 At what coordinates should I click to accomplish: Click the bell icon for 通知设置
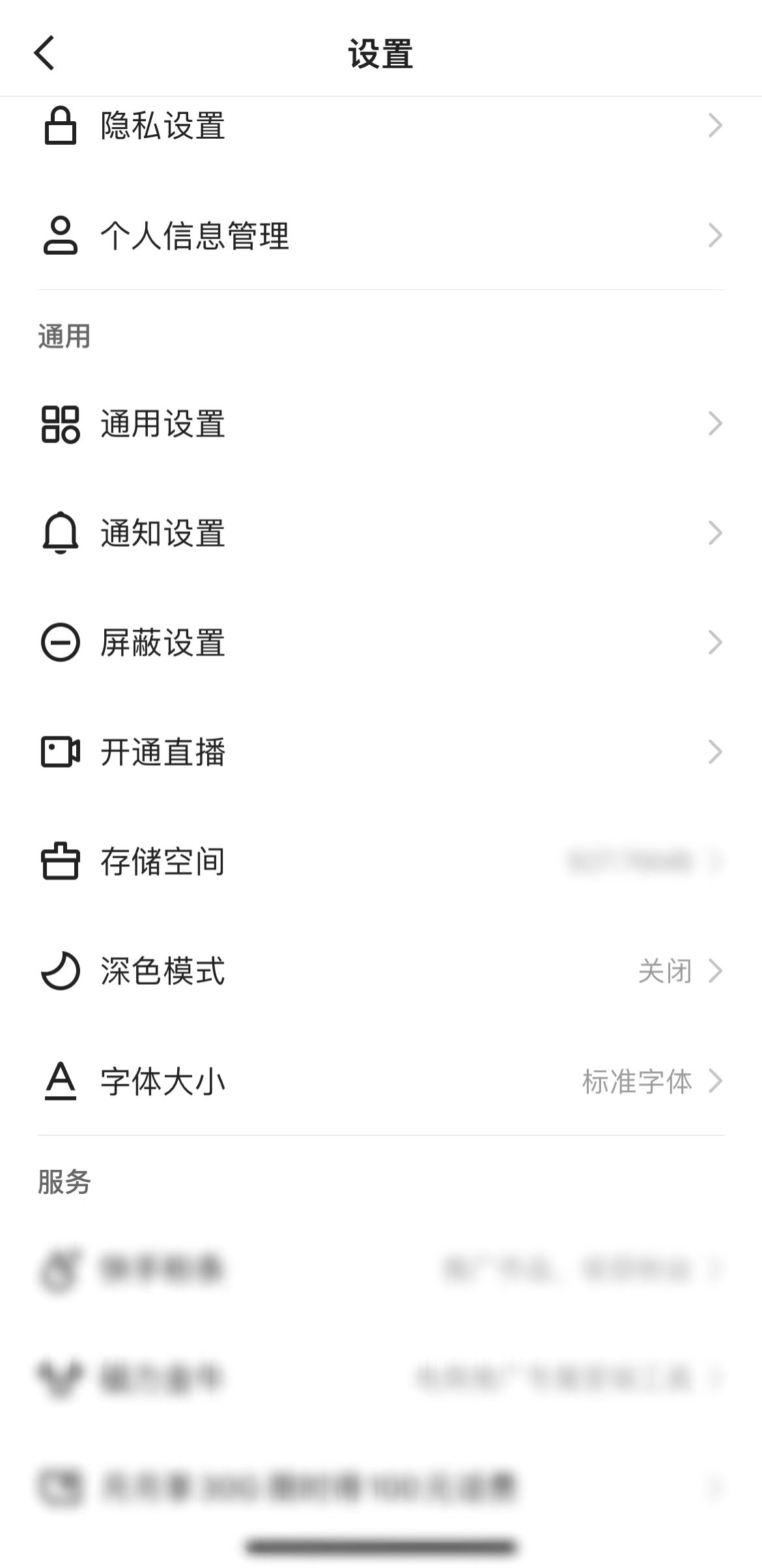(x=60, y=534)
